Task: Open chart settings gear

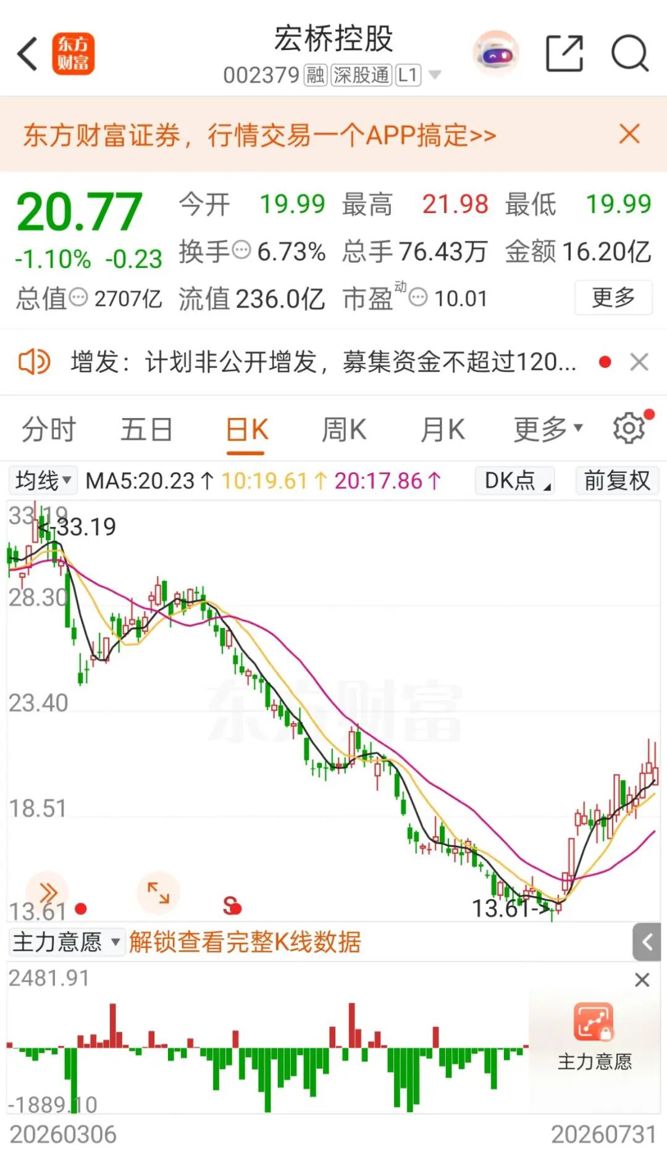Action: pyautogui.click(x=629, y=428)
